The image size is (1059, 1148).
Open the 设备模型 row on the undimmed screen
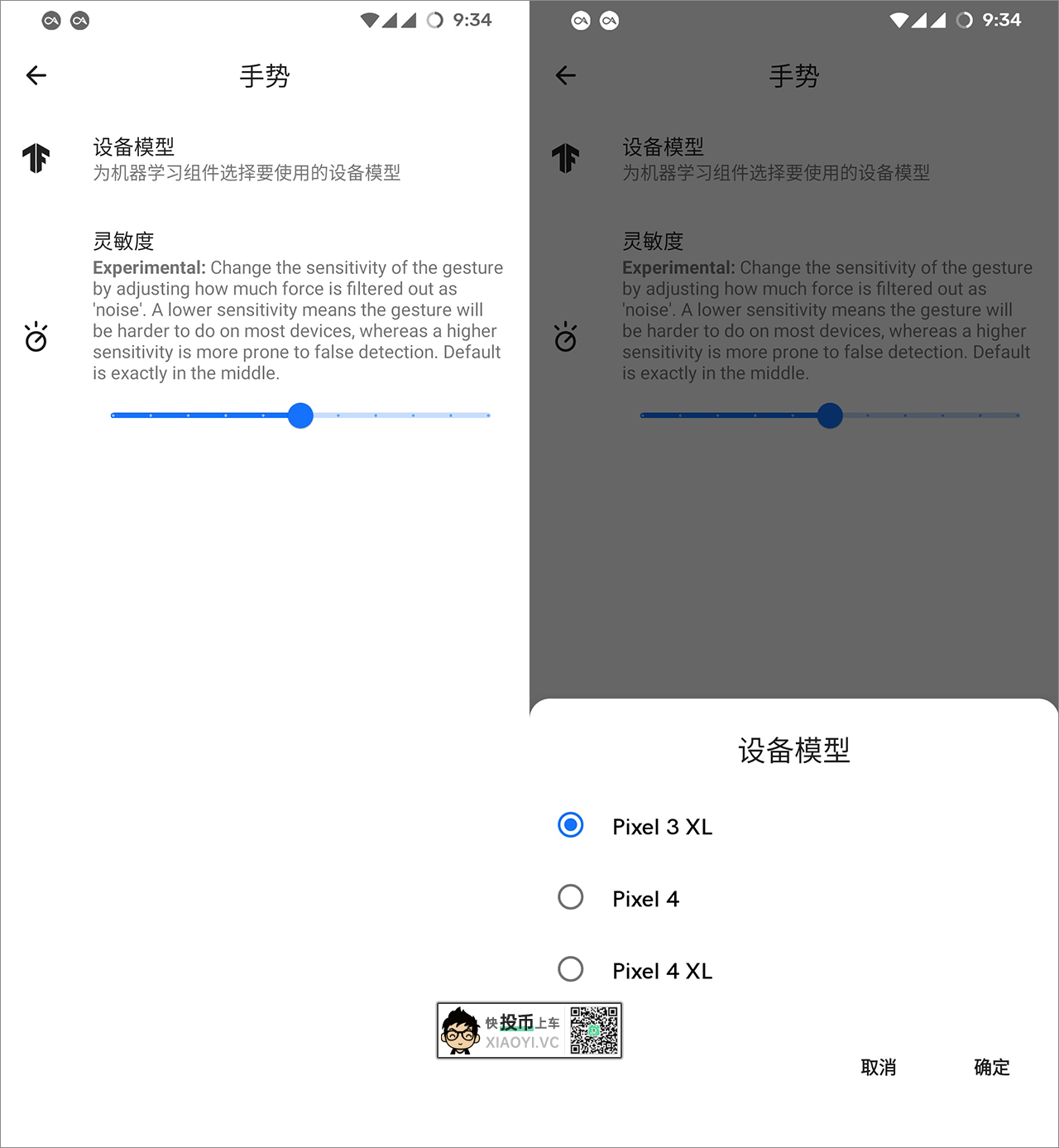[247, 159]
